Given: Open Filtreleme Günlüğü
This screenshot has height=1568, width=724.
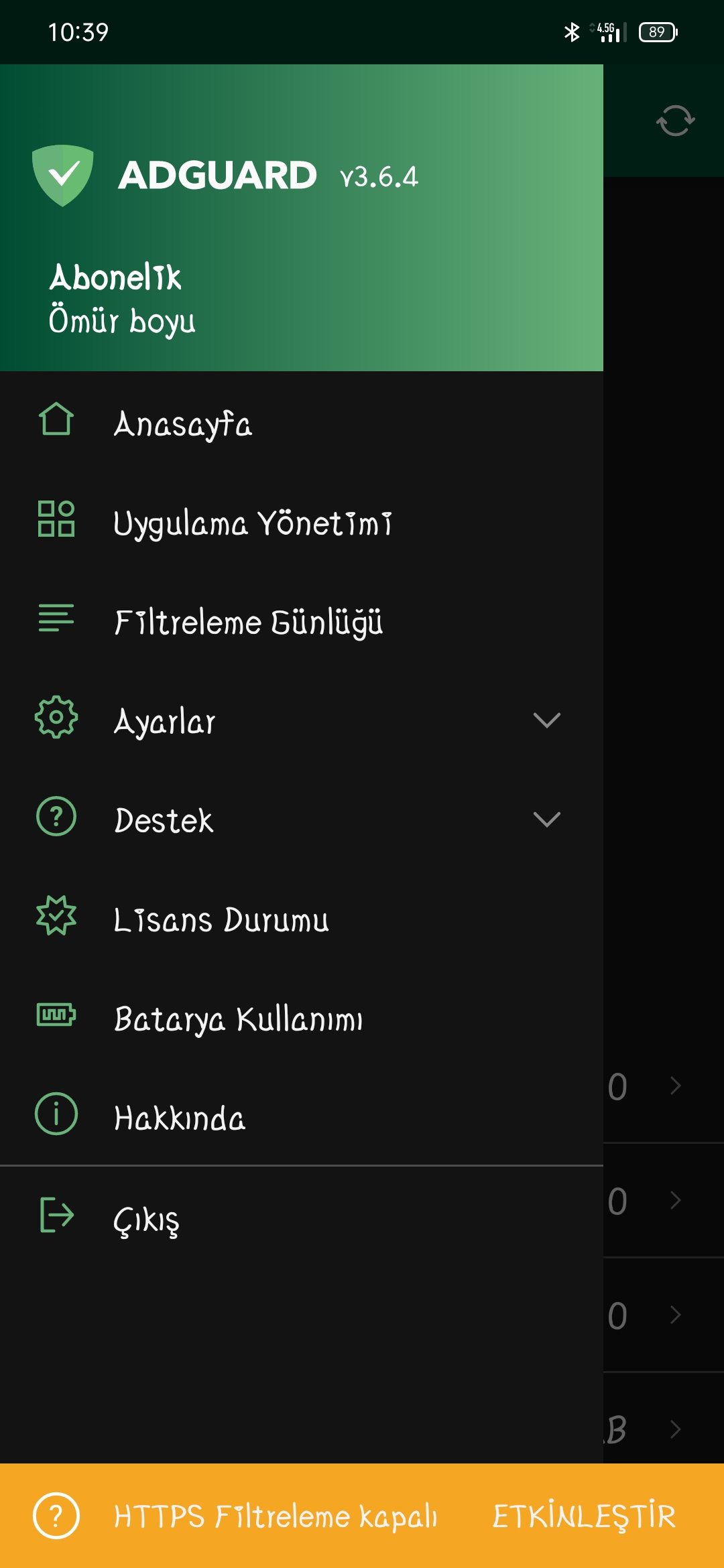Looking at the screenshot, I should click(x=302, y=620).
